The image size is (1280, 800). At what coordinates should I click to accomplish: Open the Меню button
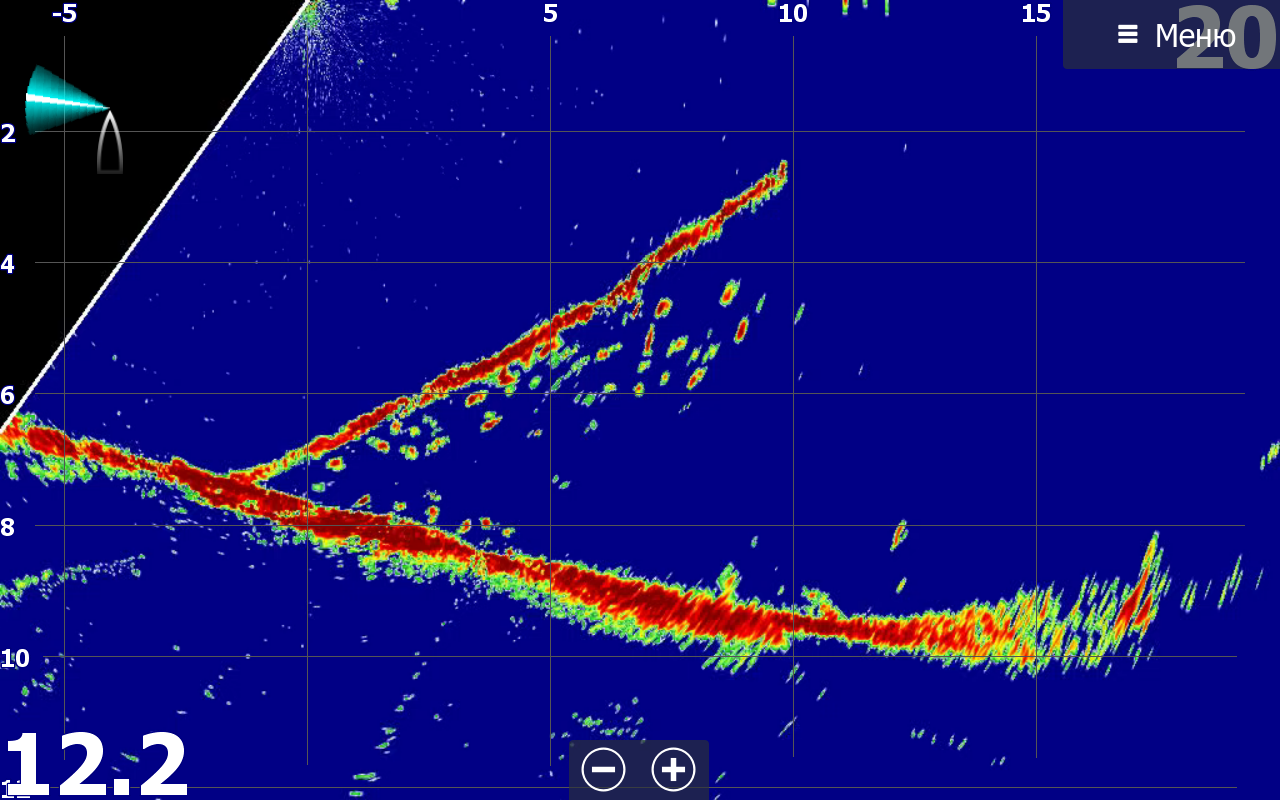point(1175,35)
